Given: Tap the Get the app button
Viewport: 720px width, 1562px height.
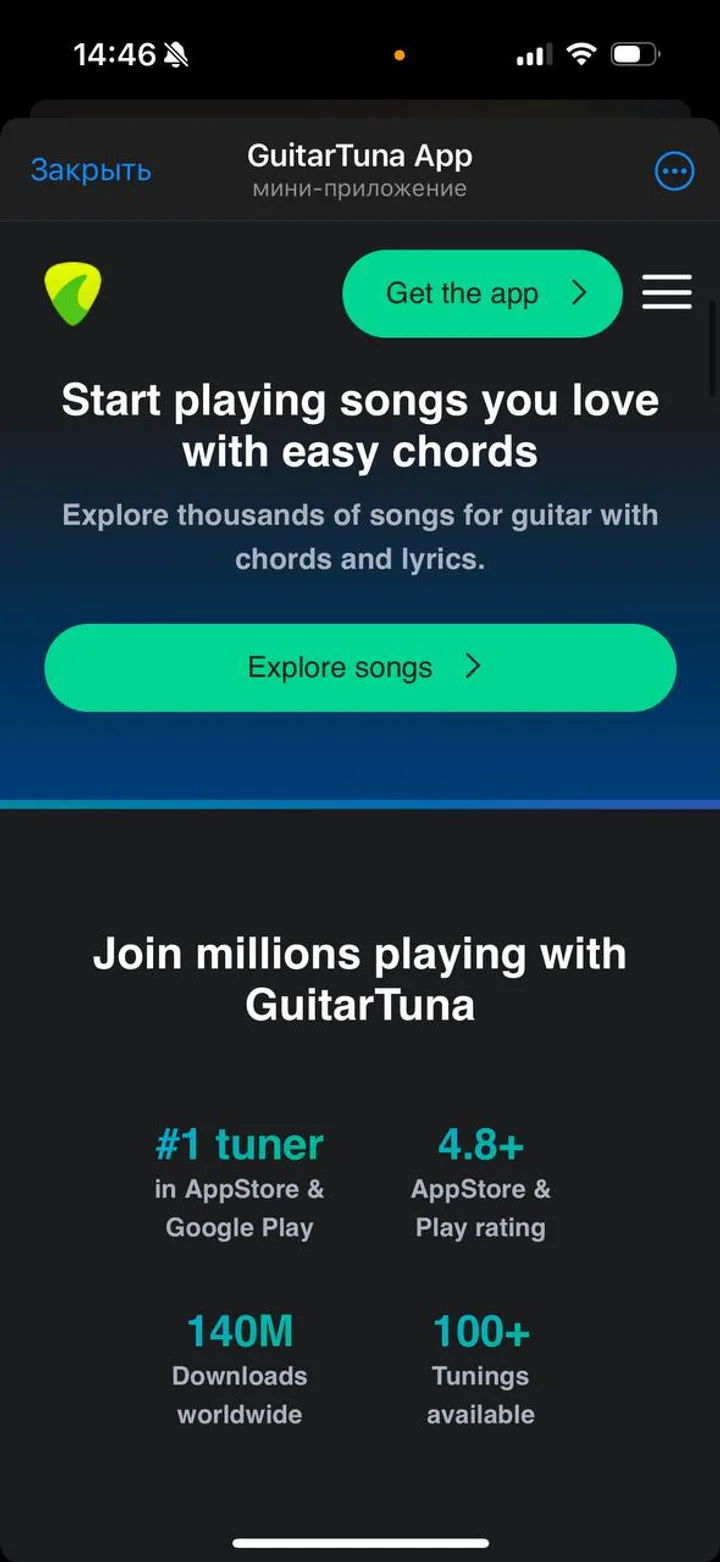Looking at the screenshot, I should (482, 293).
